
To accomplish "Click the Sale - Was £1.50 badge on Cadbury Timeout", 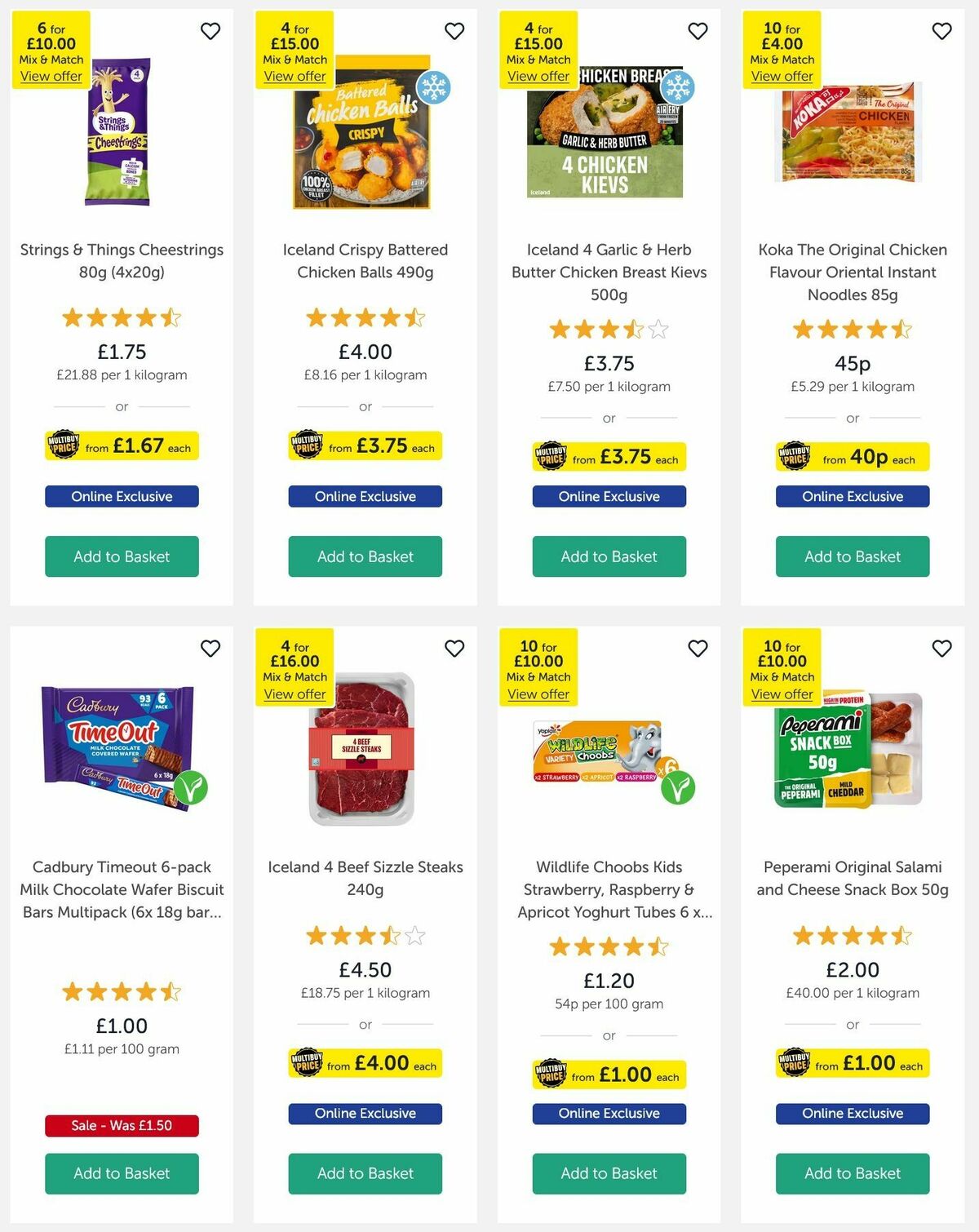I will 122,1125.
